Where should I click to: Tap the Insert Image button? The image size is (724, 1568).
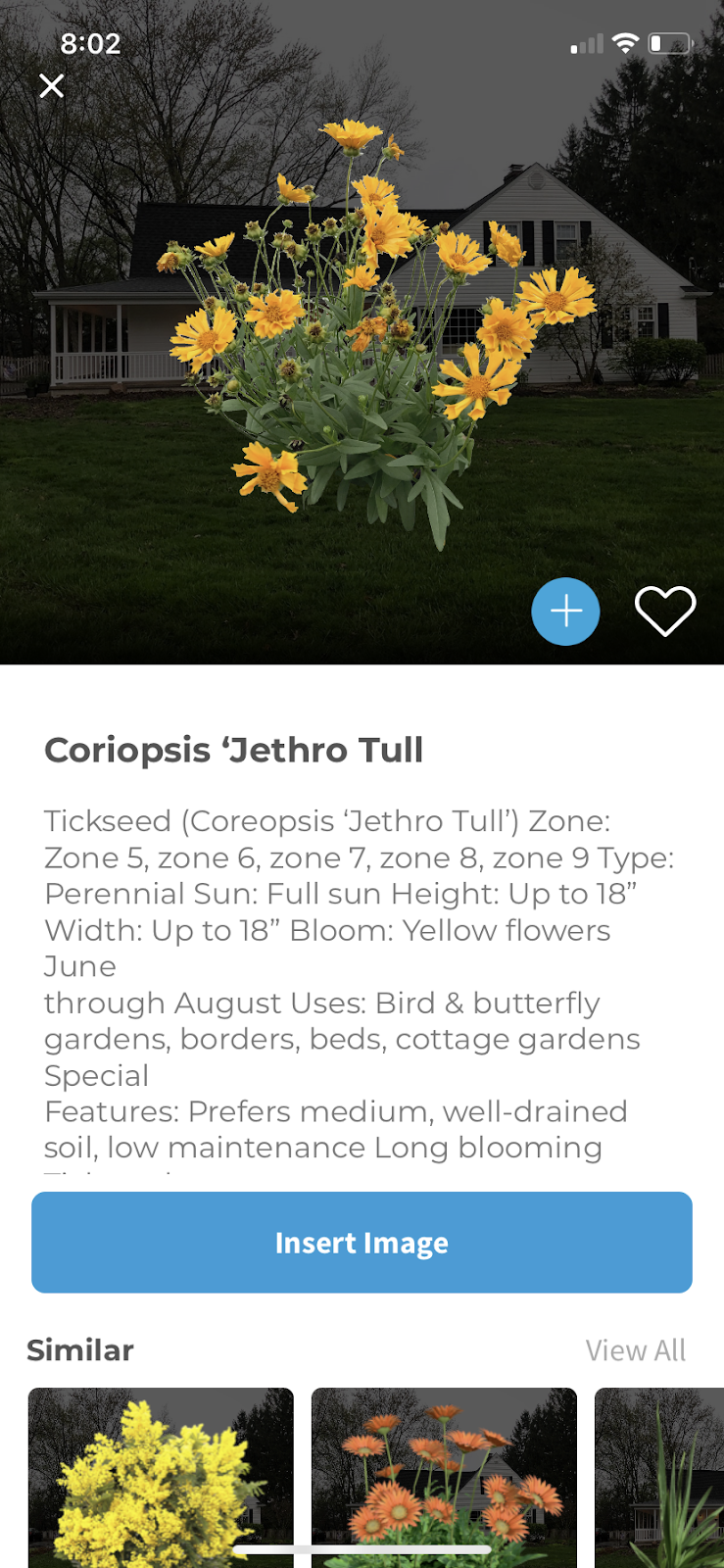[x=362, y=1243]
